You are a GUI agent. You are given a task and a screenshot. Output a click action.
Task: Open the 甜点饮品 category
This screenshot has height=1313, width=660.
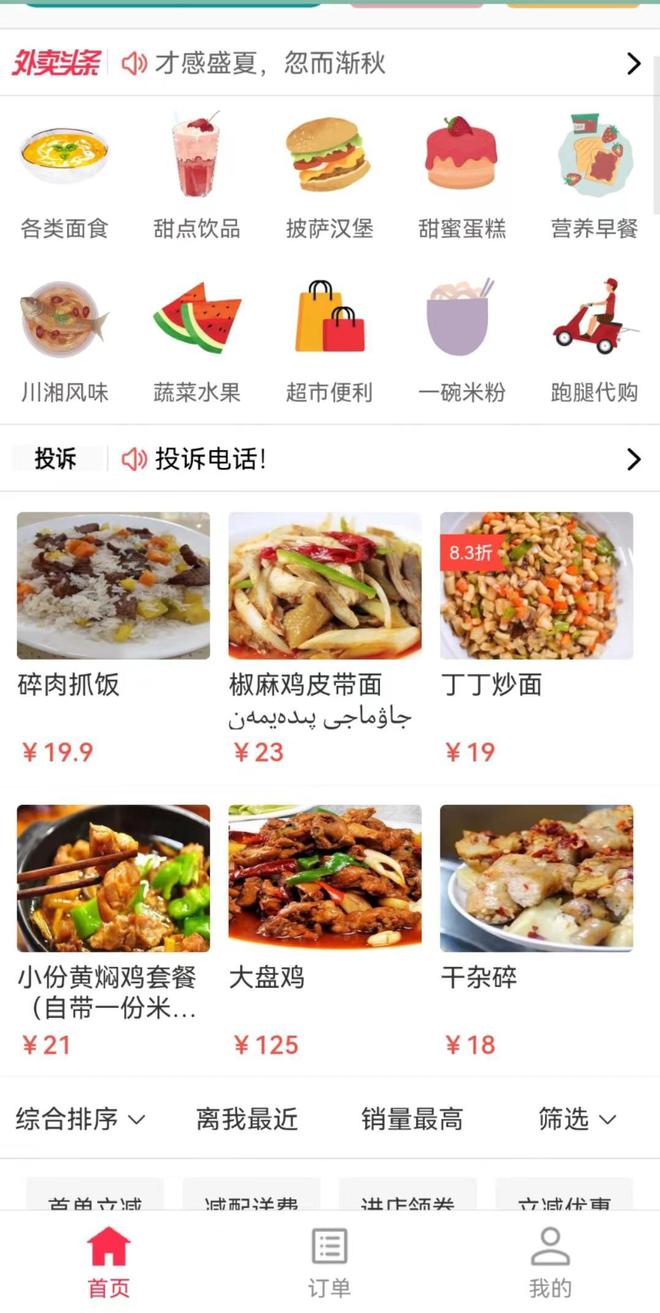tap(196, 176)
